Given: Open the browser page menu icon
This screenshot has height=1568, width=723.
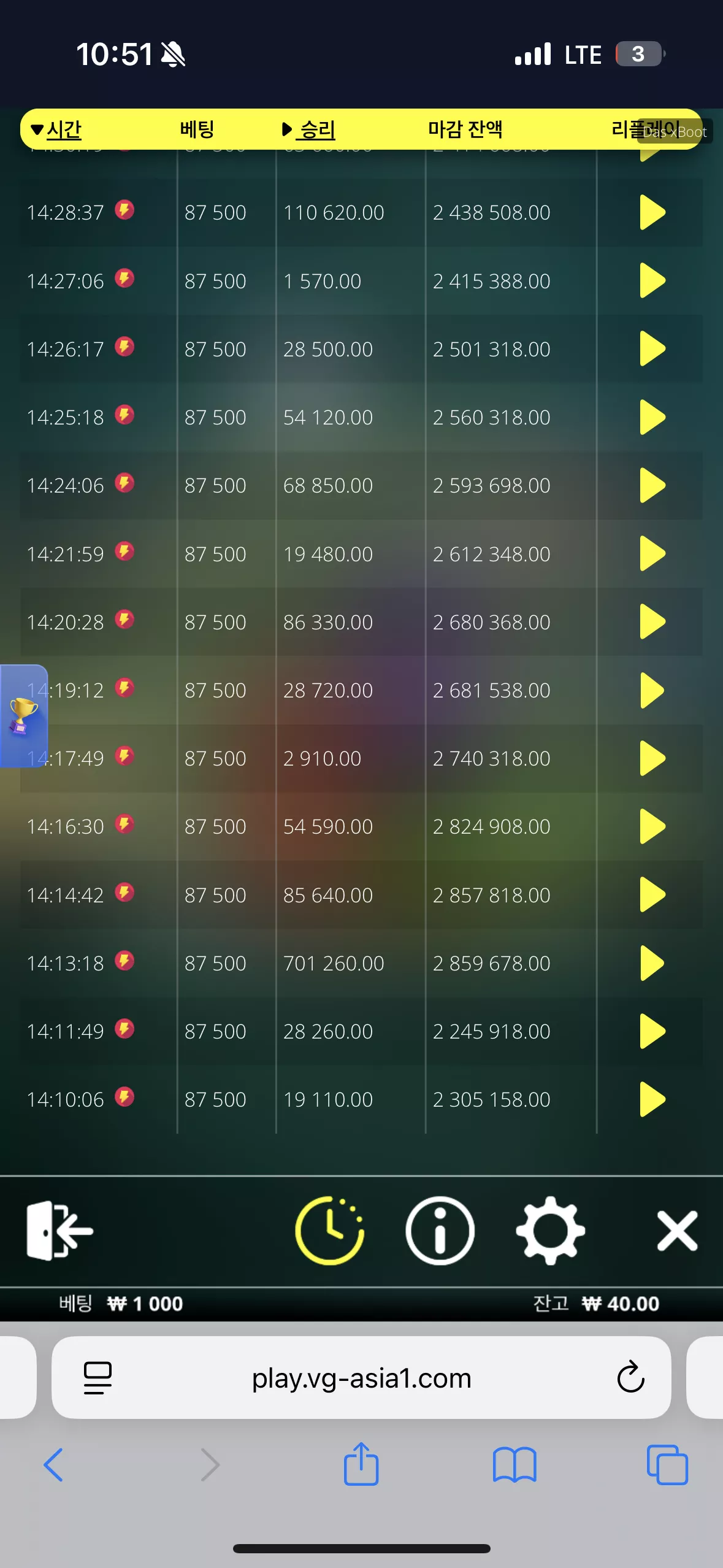Looking at the screenshot, I should click(98, 1378).
